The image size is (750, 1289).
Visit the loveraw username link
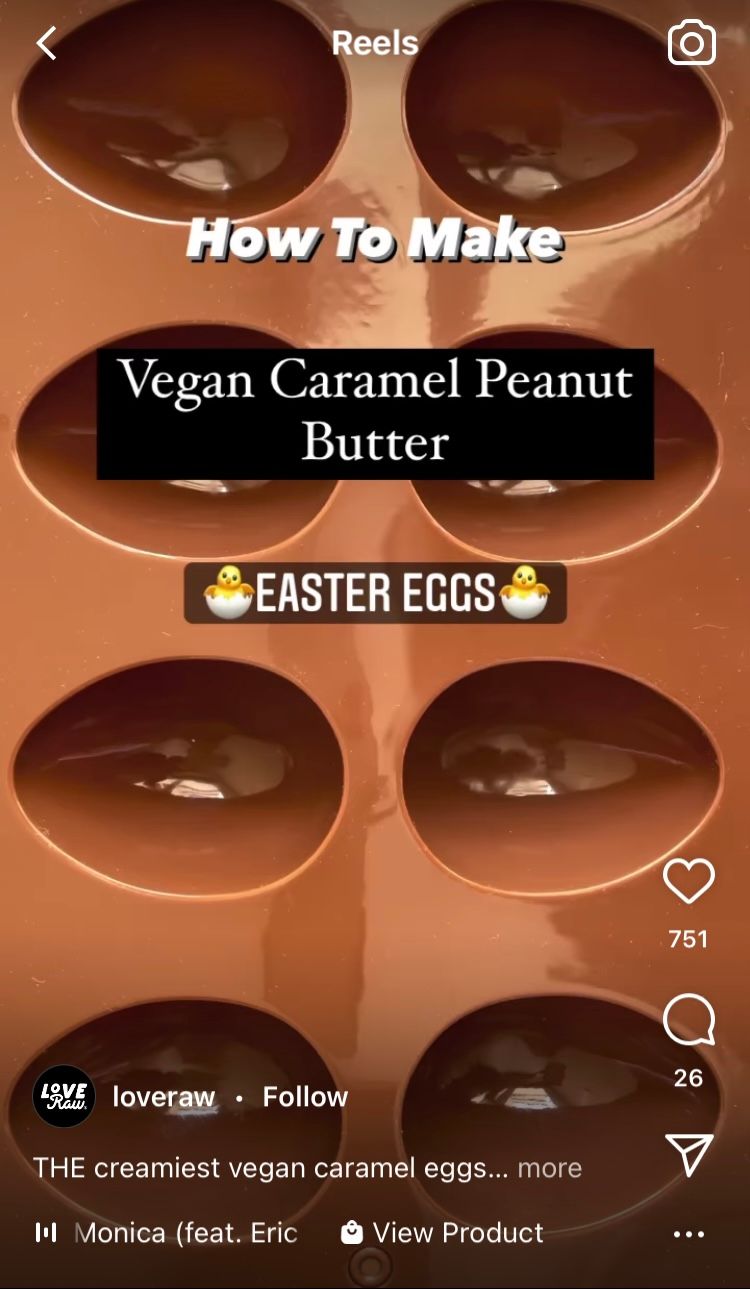[164, 1097]
